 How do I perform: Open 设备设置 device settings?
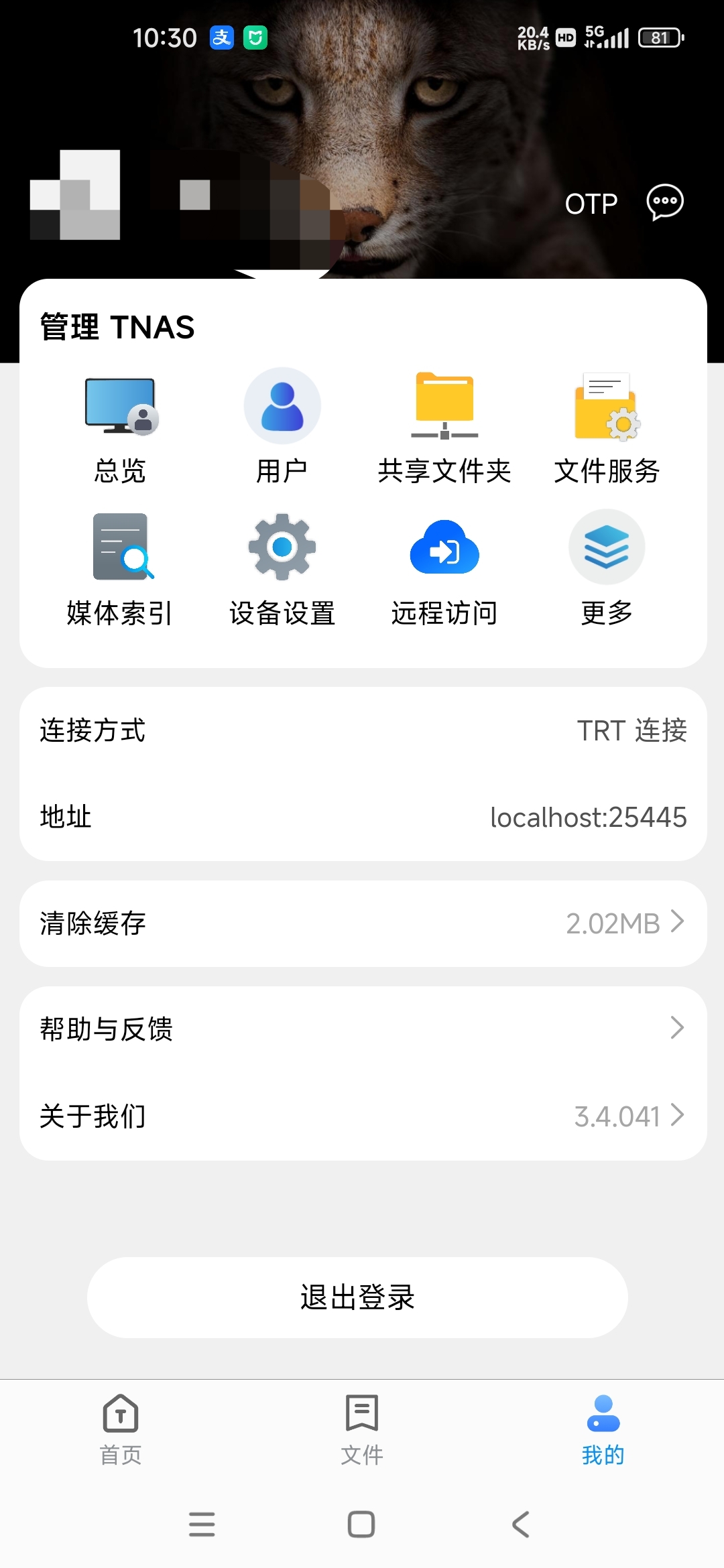coord(282,570)
